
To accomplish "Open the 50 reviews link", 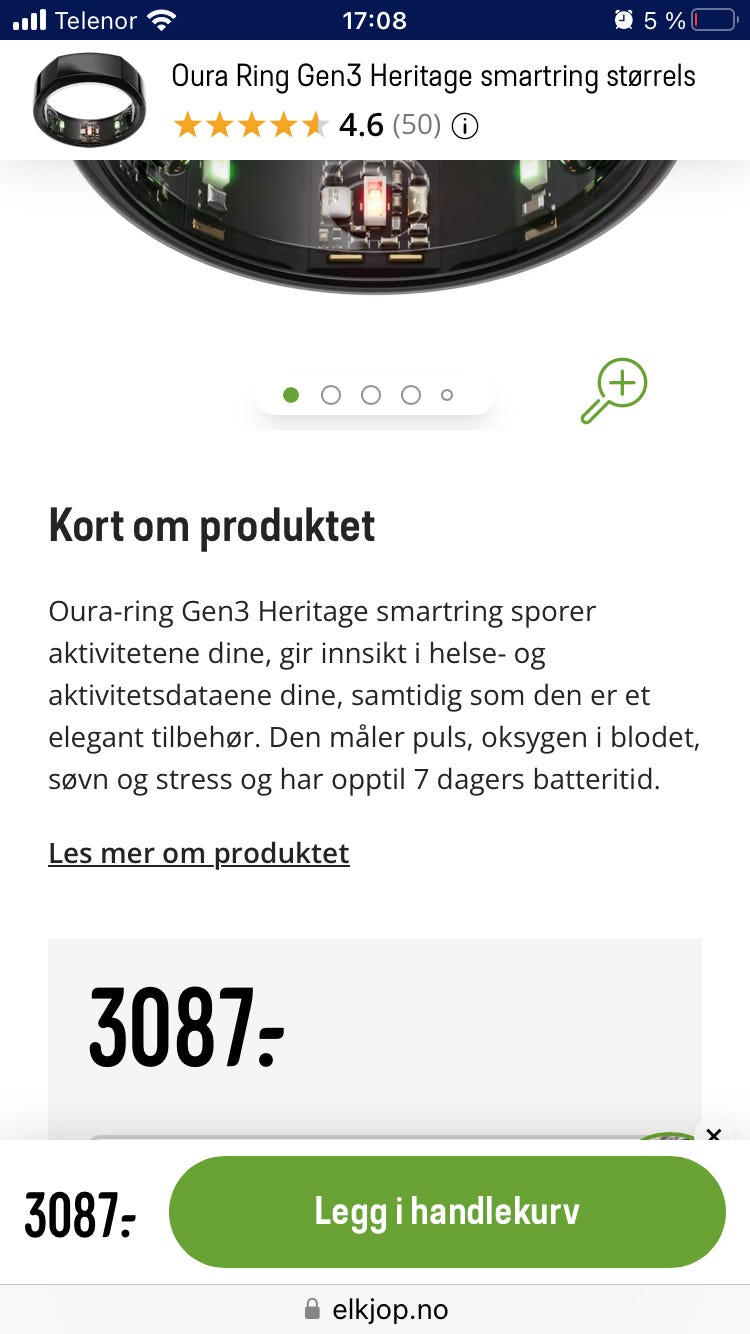I will 417,126.
